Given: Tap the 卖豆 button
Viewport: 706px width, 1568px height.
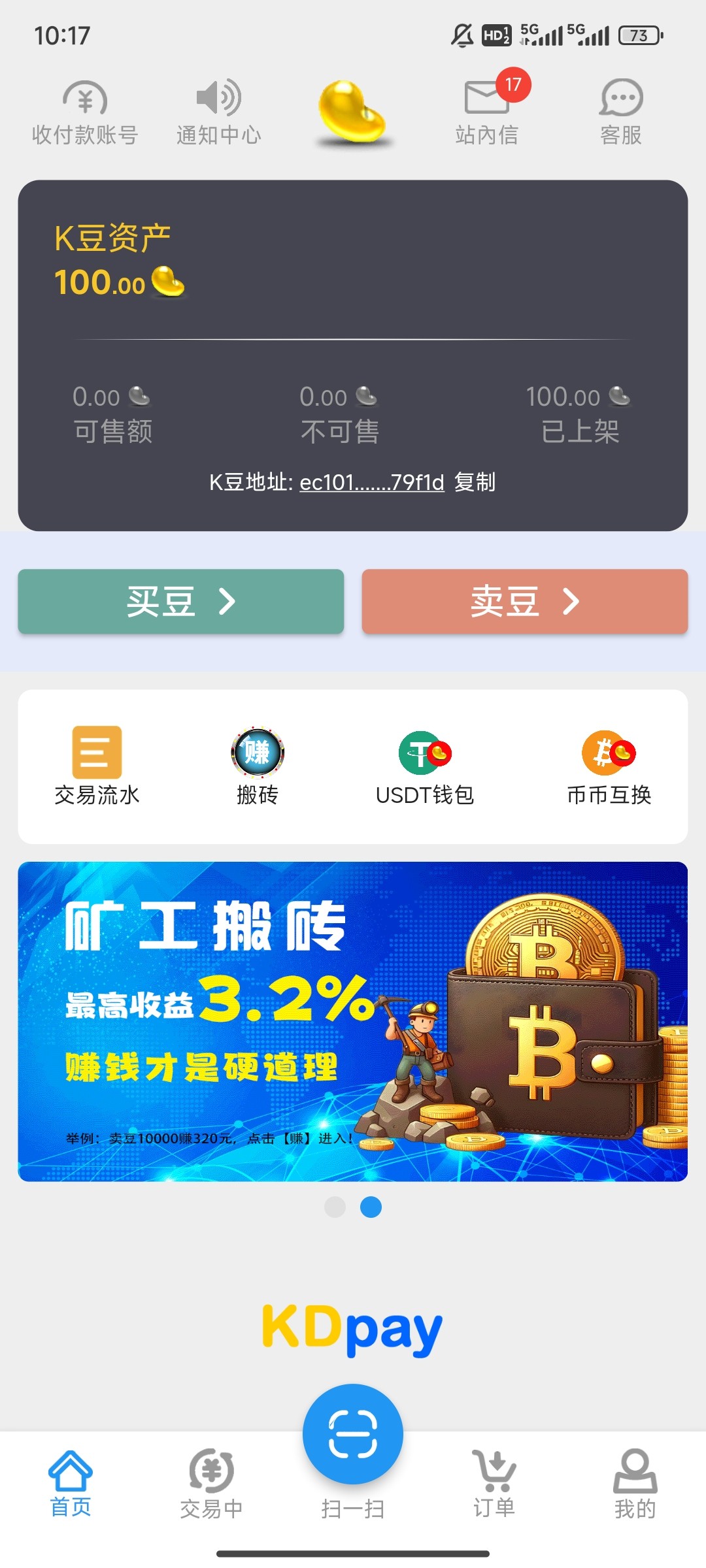Looking at the screenshot, I should (x=524, y=601).
